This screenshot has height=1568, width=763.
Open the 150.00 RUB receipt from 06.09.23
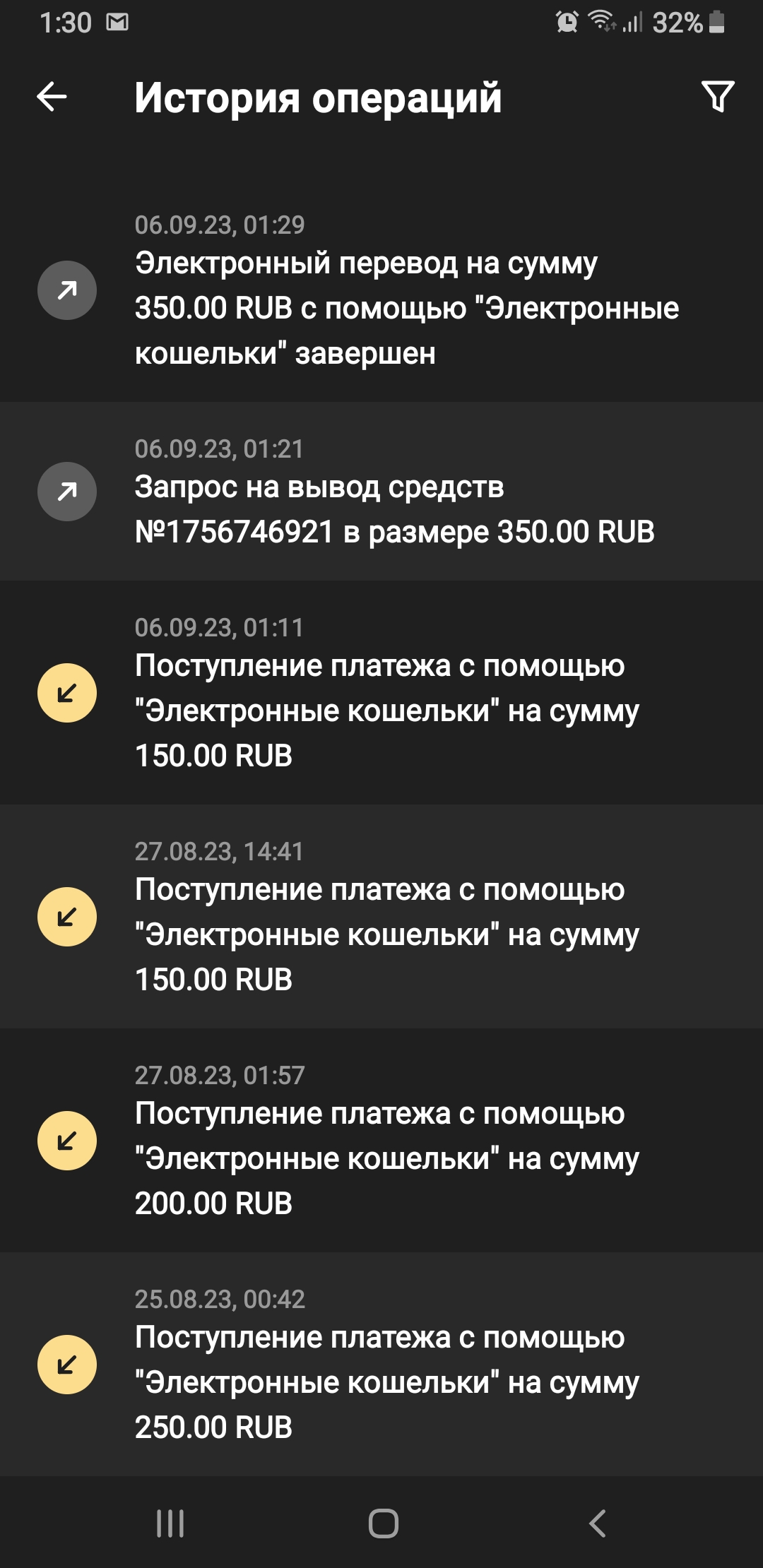tap(381, 693)
